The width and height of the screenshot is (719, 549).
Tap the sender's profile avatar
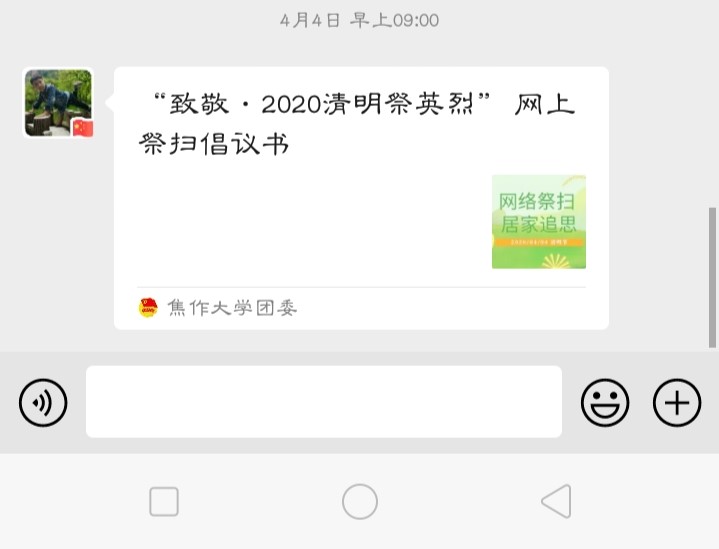(x=58, y=103)
